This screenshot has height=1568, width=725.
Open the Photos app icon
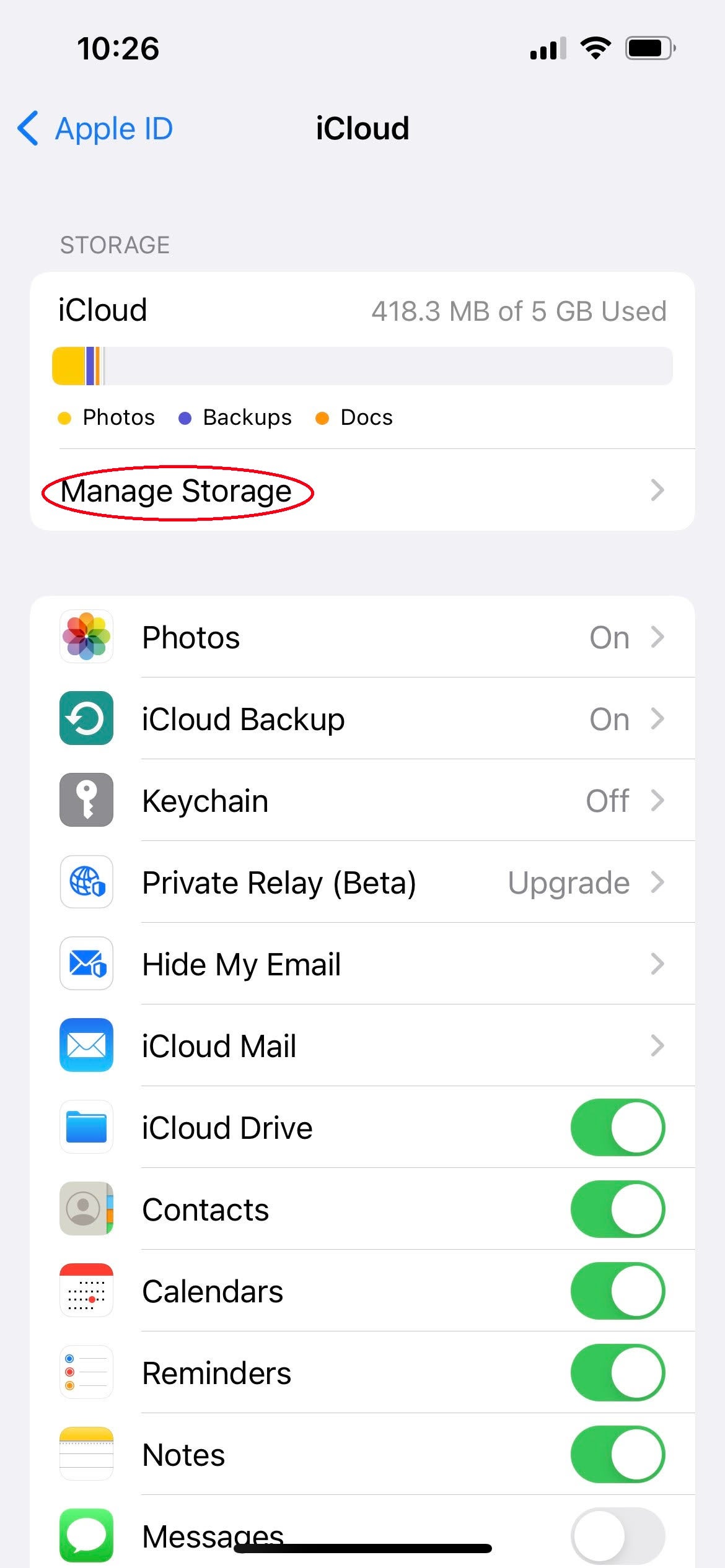(86, 637)
